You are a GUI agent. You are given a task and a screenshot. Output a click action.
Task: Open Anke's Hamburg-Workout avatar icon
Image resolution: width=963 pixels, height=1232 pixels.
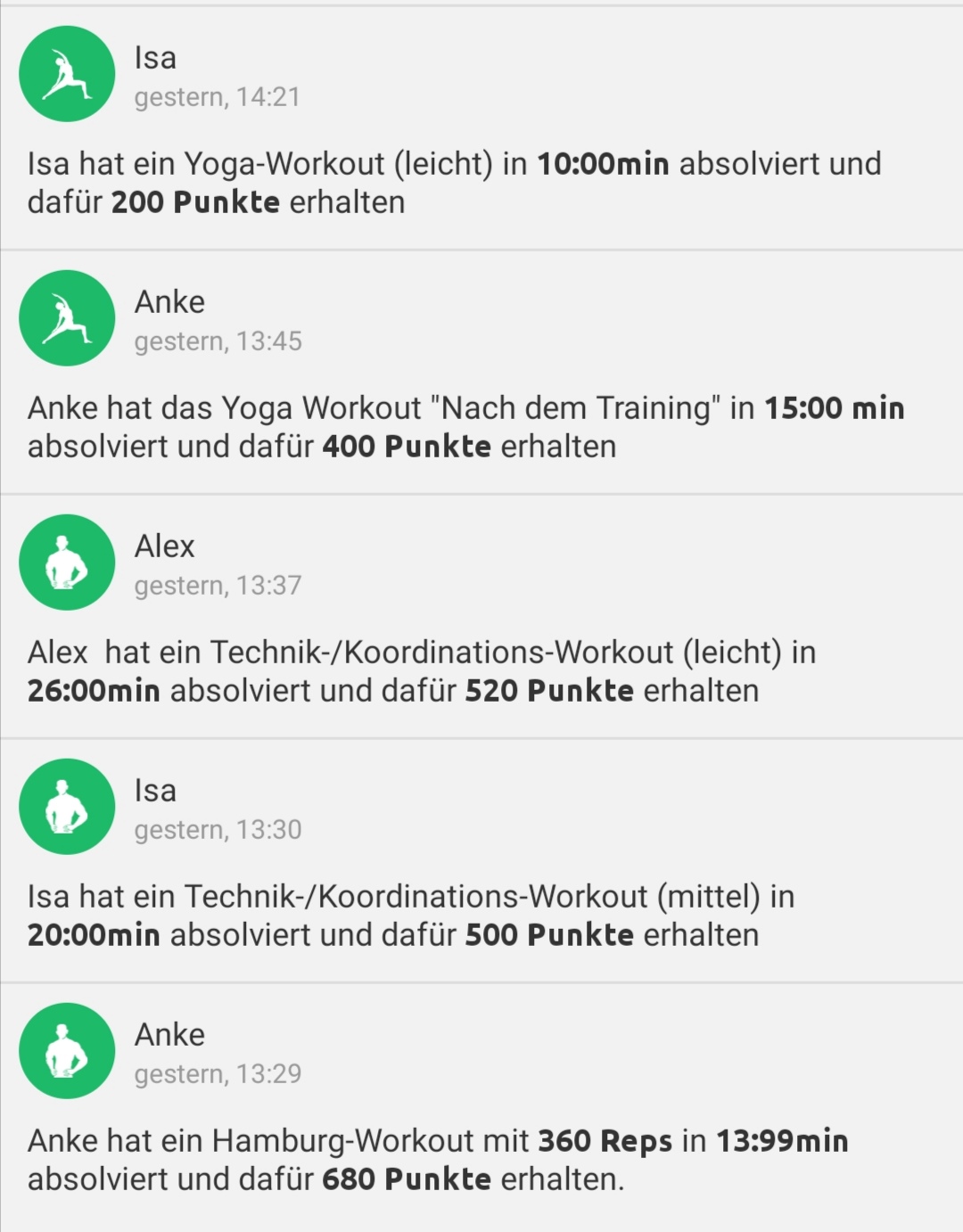click(67, 1051)
